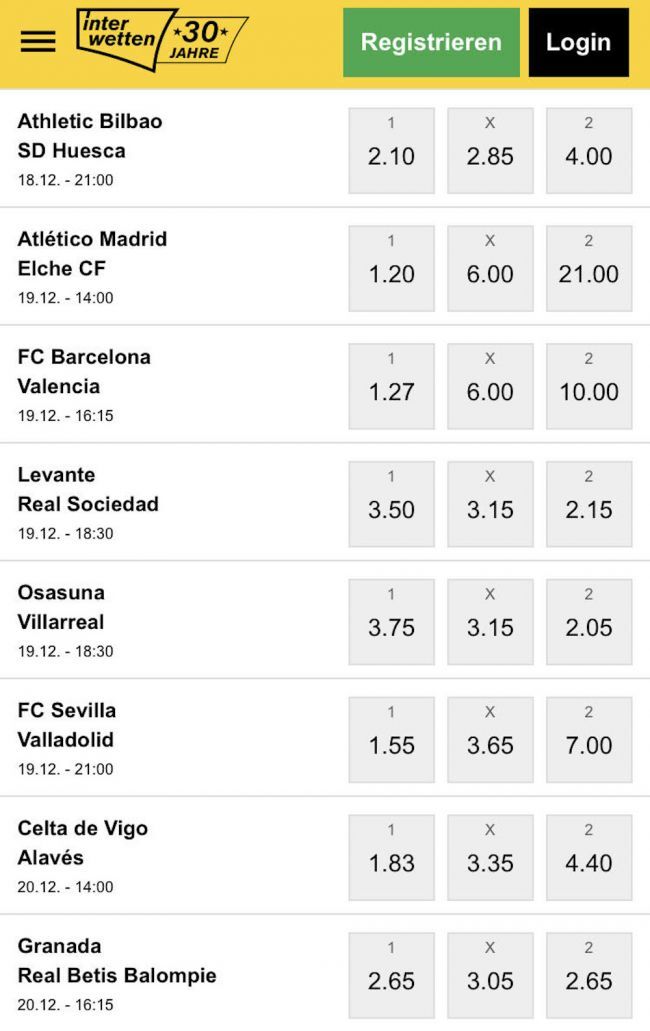
Task: Pick 2.05 for Villarreal win
Action: [x=589, y=622]
